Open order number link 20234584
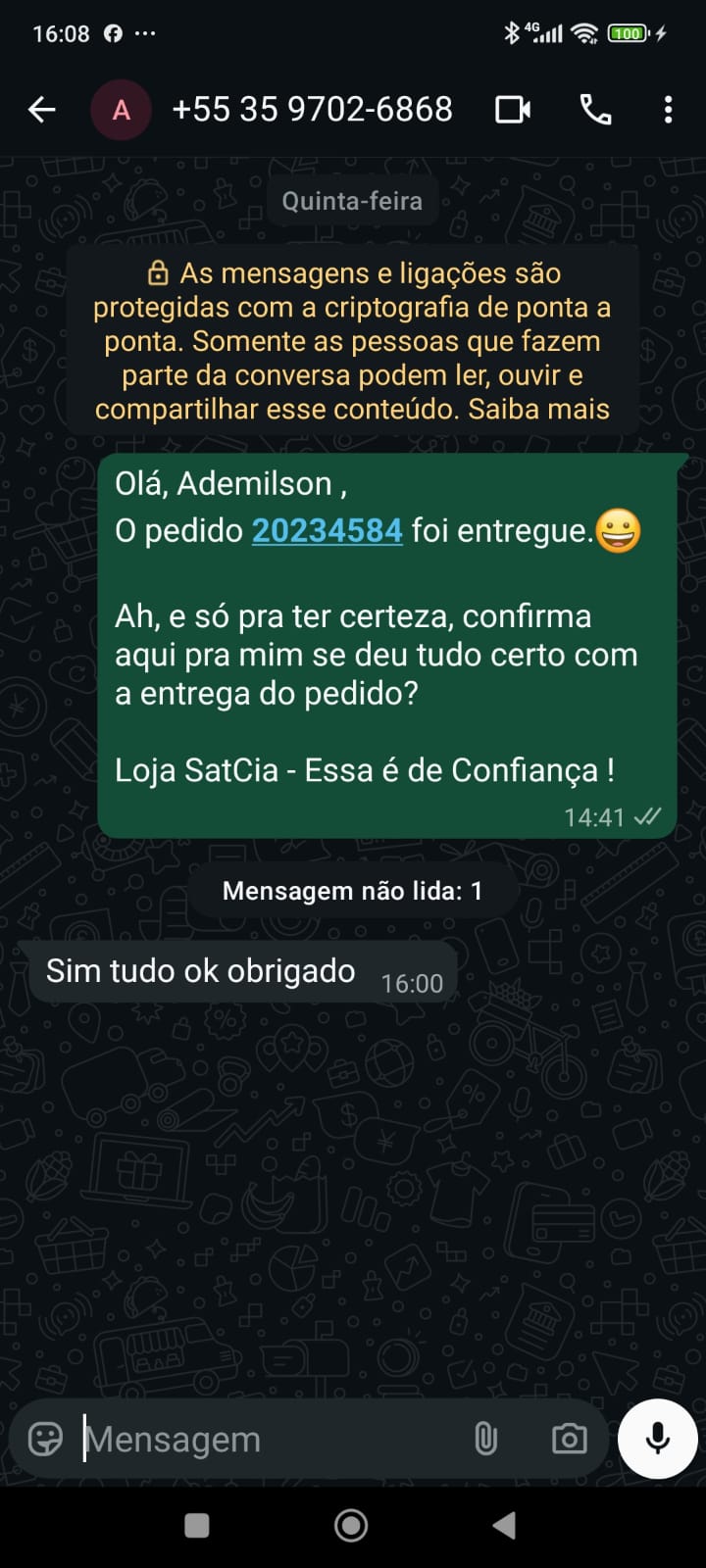 pyautogui.click(x=327, y=530)
